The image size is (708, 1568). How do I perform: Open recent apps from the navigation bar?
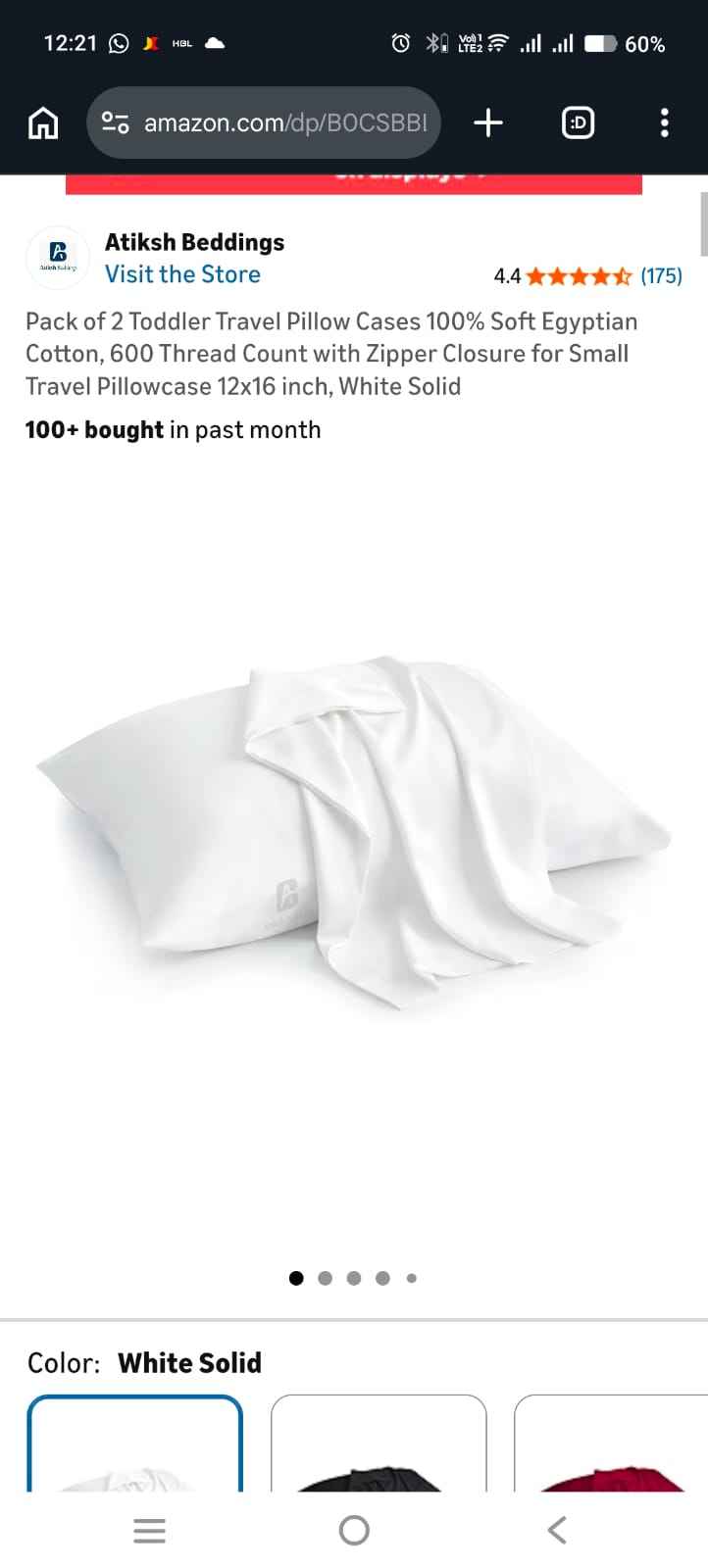pyautogui.click(x=149, y=1530)
